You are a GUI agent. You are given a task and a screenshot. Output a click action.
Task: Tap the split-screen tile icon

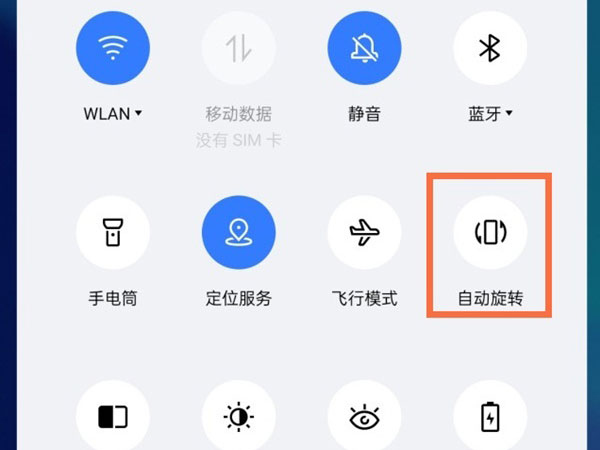[x=113, y=416]
